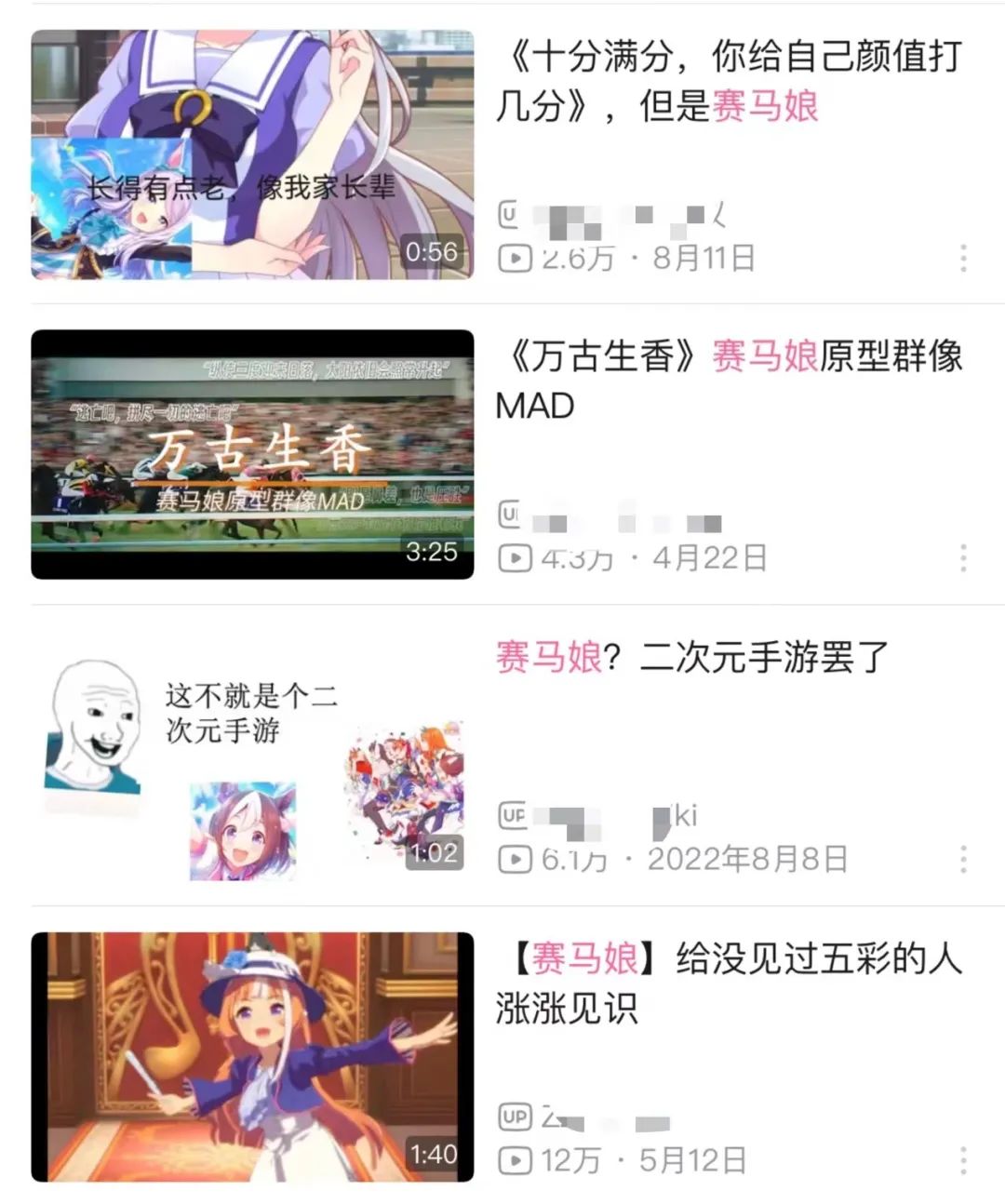
Task: Show more options for 二次元手游罢了 video
Action: 963,859
